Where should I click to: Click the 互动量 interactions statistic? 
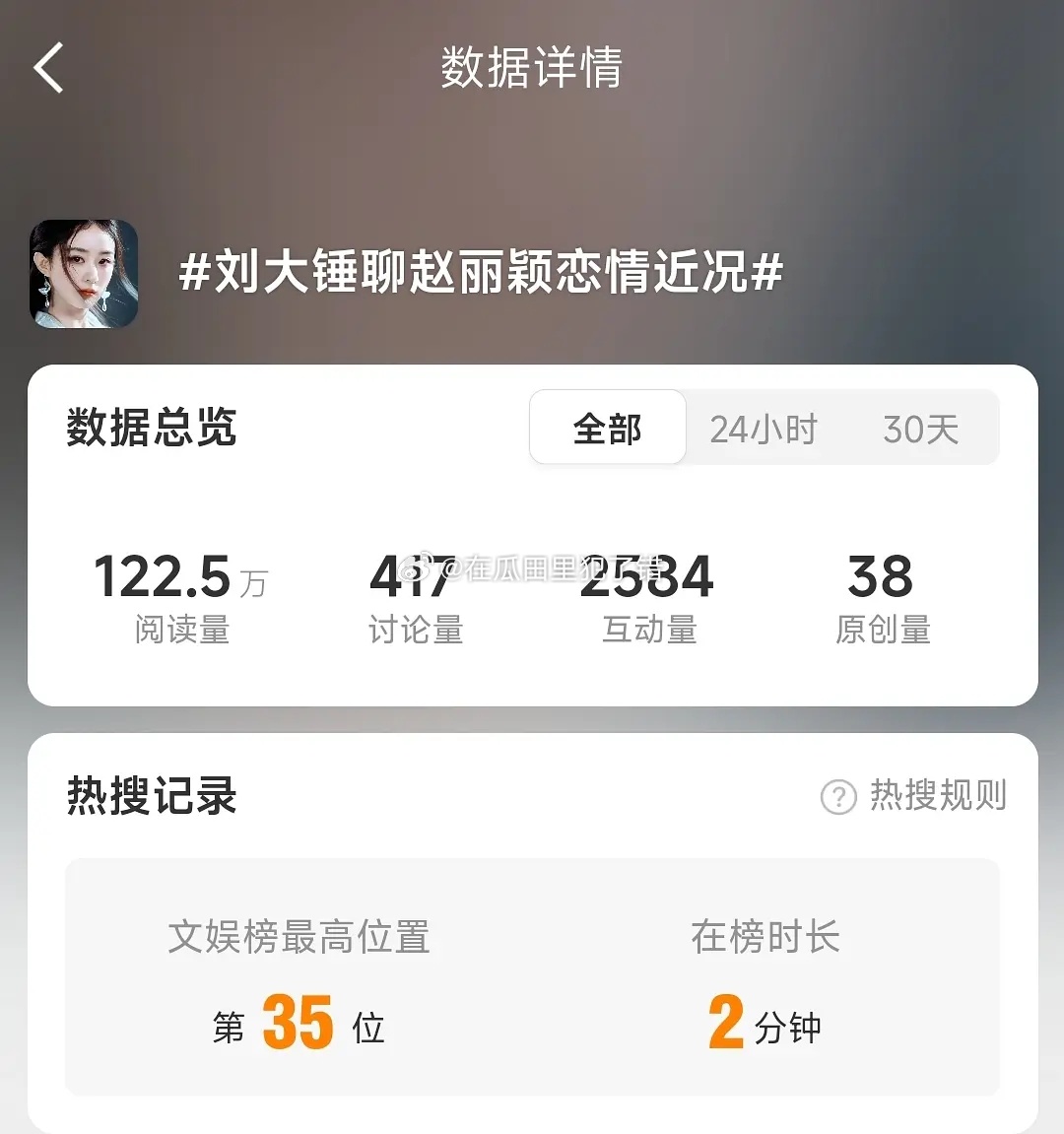click(x=650, y=591)
